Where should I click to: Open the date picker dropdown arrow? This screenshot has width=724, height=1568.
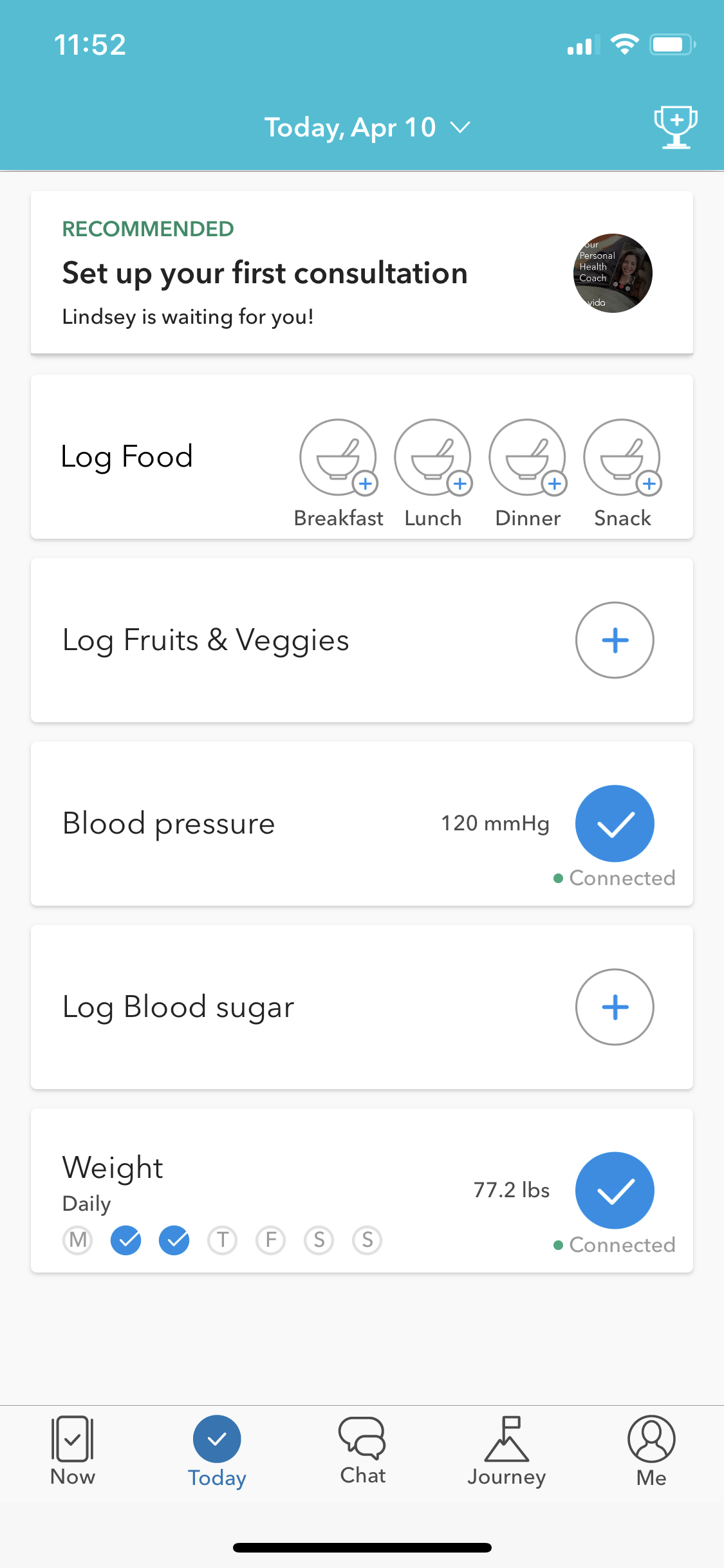click(459, 128)
